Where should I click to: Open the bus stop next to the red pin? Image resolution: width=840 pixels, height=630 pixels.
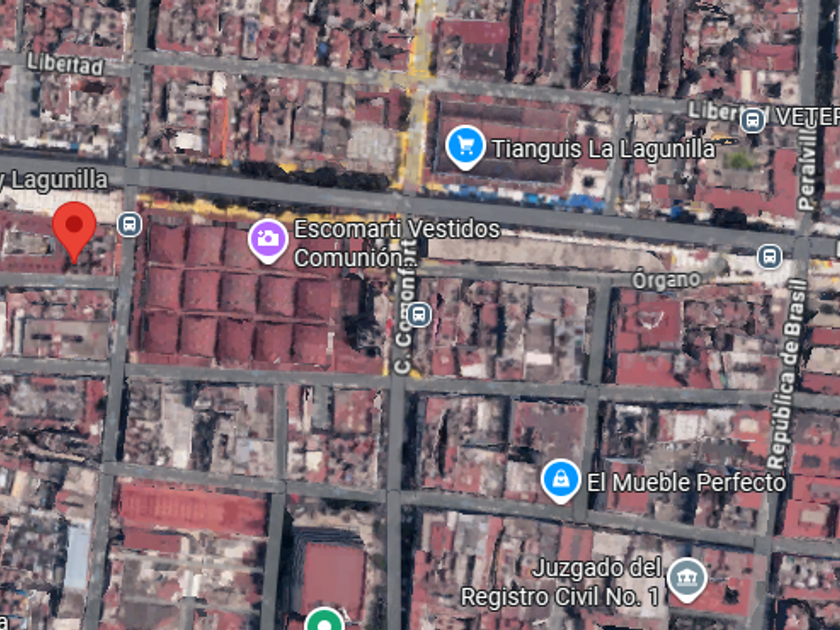coord(129,224)
